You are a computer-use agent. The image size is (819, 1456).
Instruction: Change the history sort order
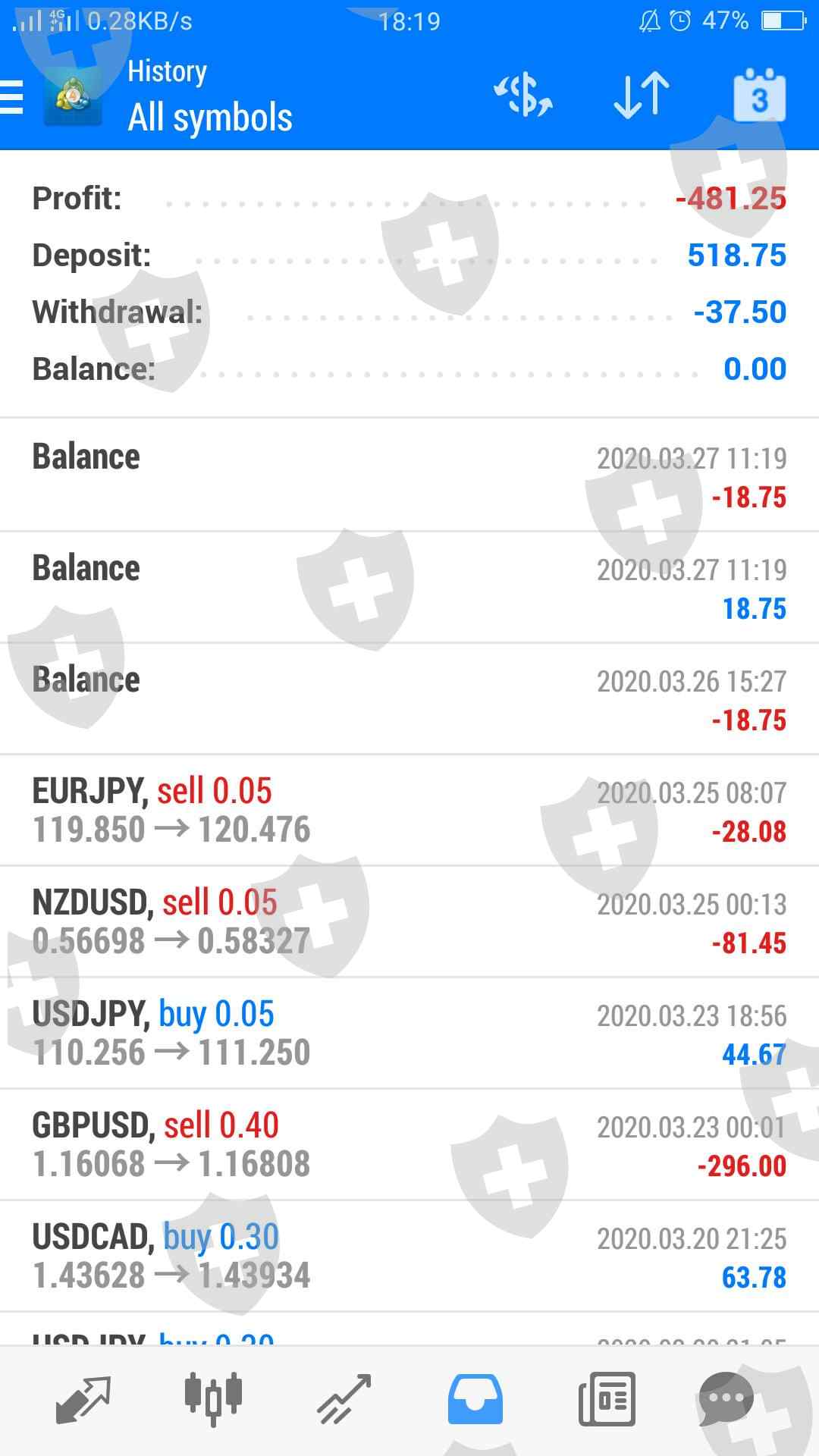pyautogui.click(x=641, y=96)
